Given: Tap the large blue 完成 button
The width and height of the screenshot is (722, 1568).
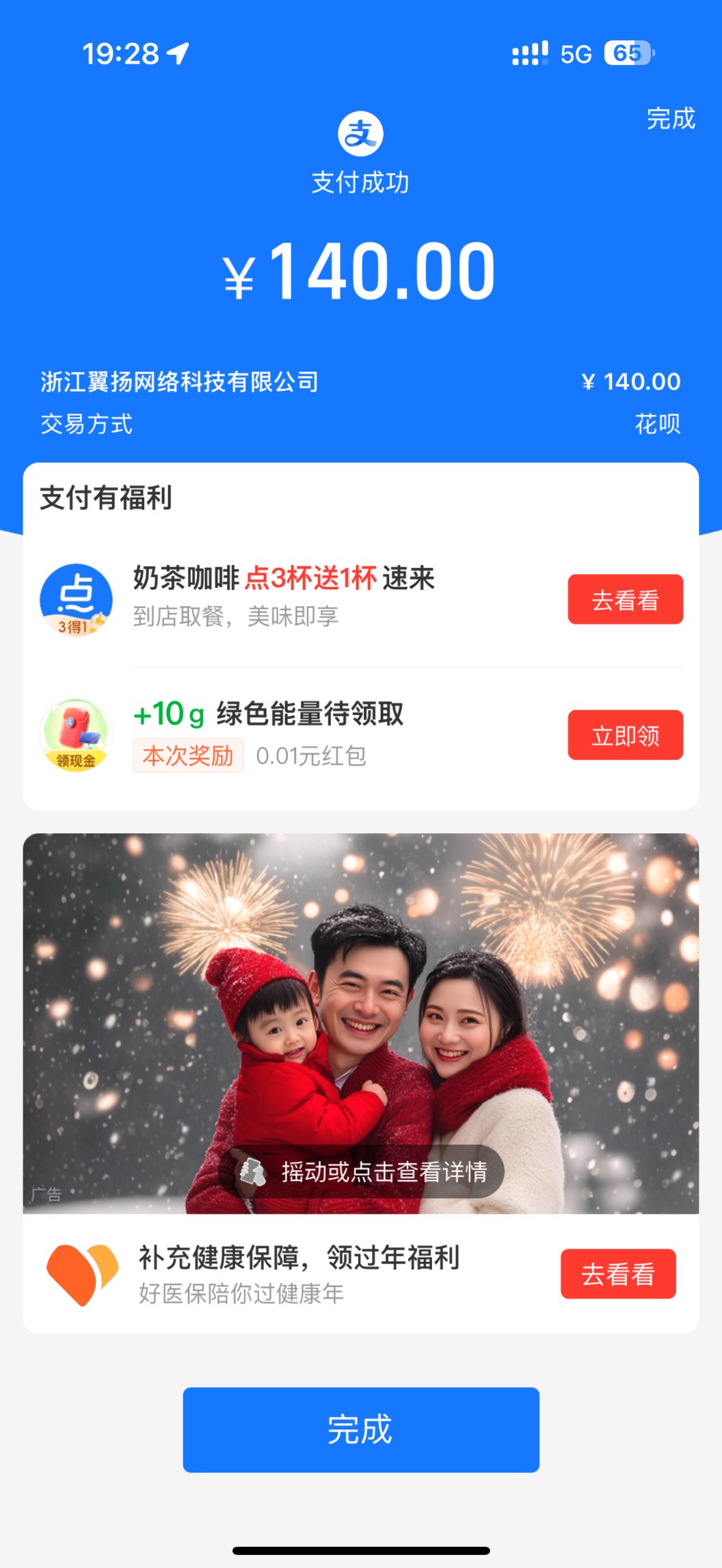Looking at the screenshot, I should 360,1429.
